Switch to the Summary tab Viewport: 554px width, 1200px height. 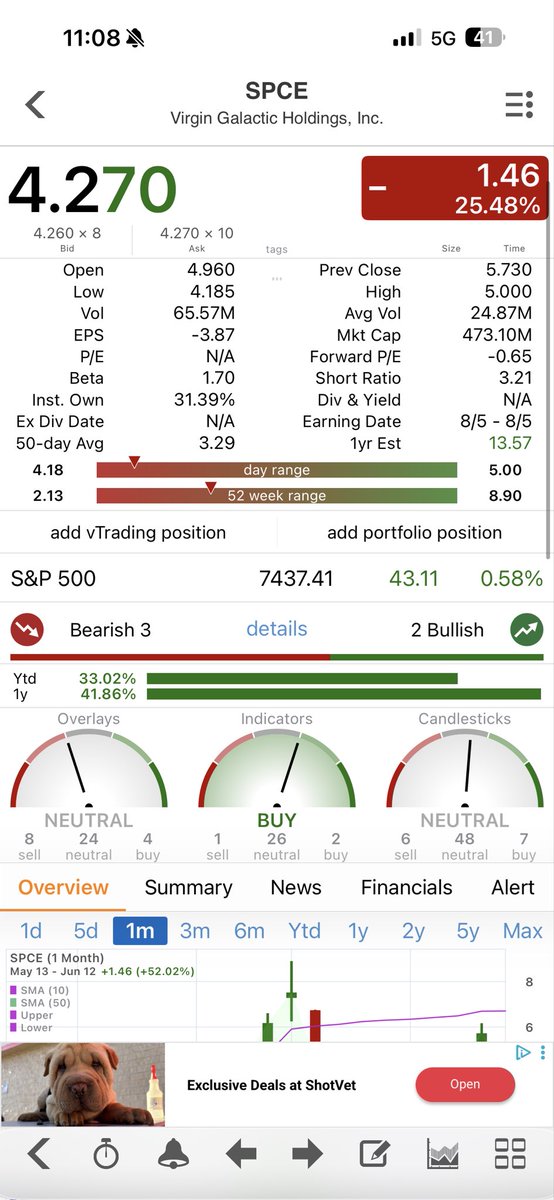188,887
